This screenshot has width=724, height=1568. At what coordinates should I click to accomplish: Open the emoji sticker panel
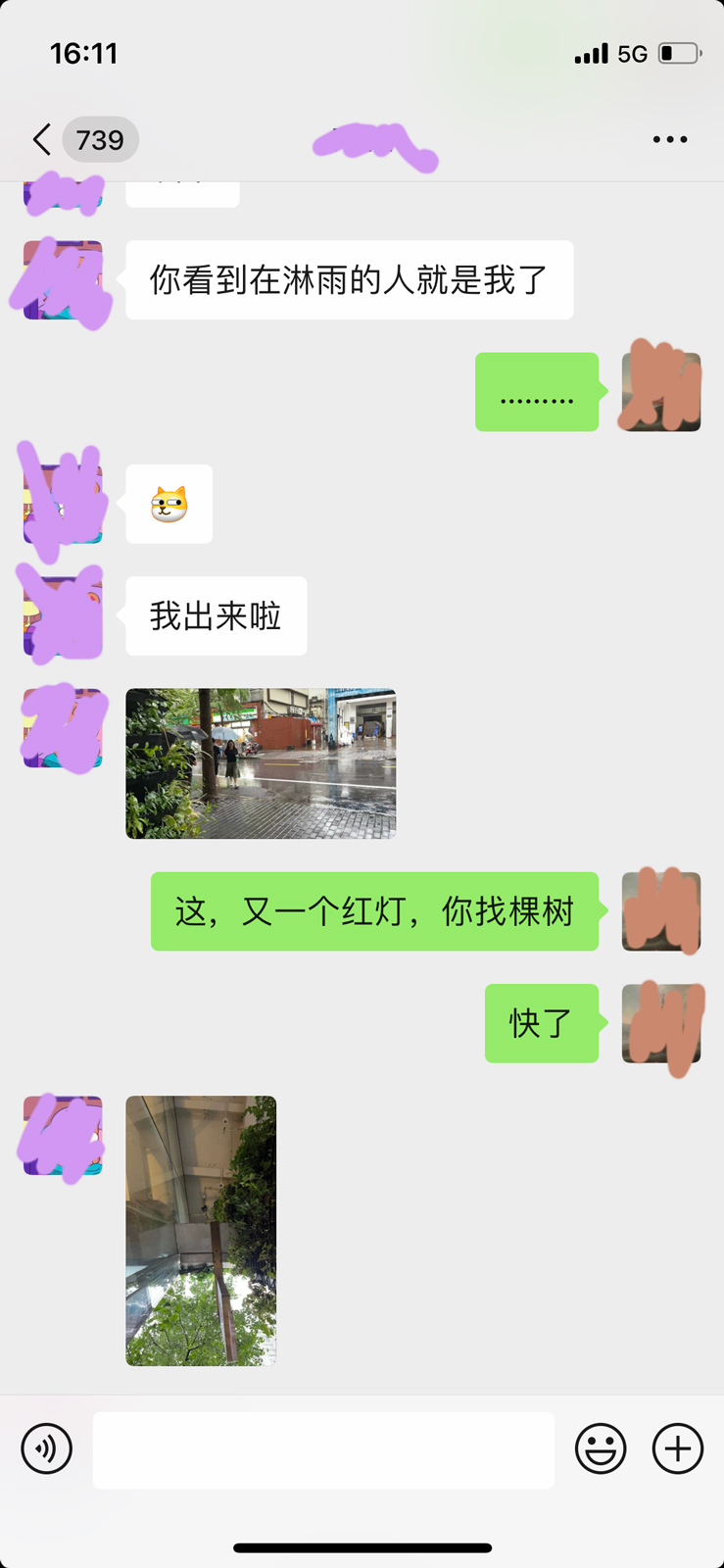[601, 1448]
